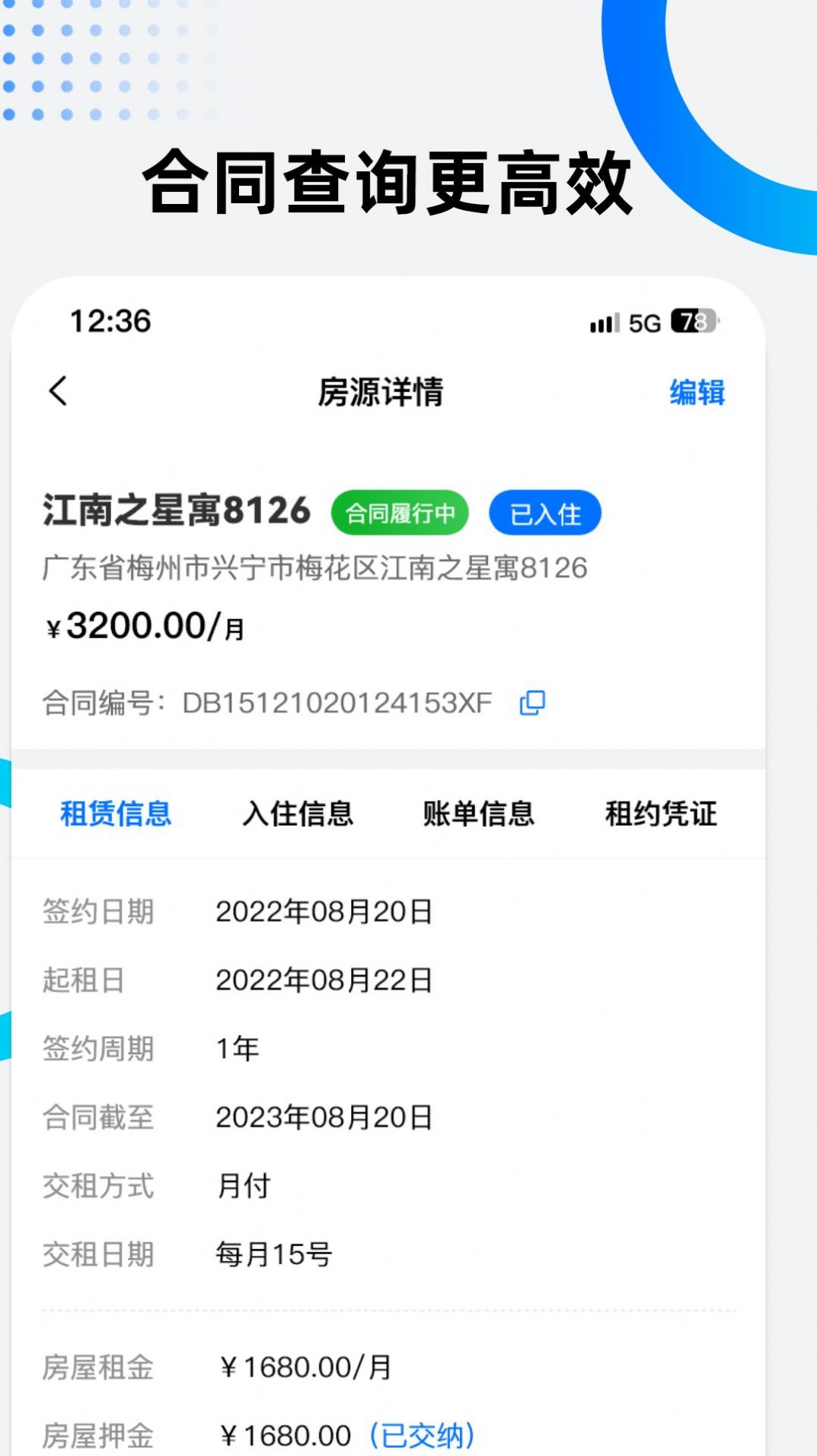Tap the 已交纳 deposit status link
The width and height of the screenshot is (817, 1456).
422,1434
